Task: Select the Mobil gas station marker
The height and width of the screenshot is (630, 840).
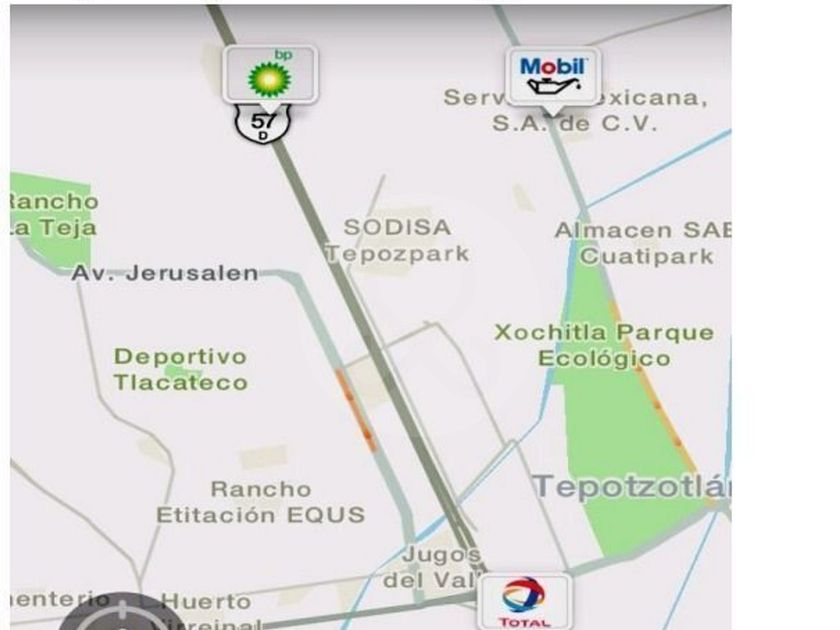Action: coord(553,75)
